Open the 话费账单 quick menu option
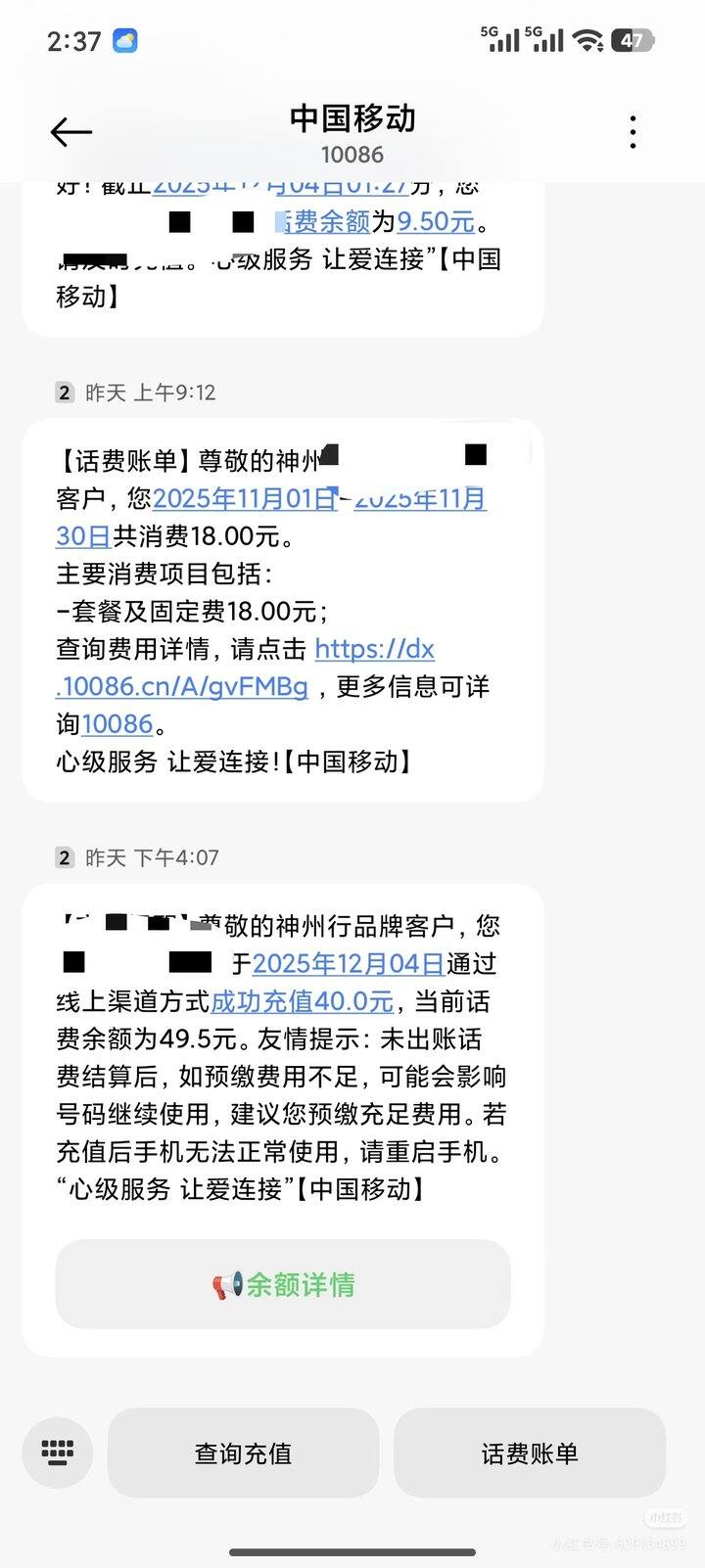The width and height of the screenshot is (705, 1568). tap(529, 1453)
